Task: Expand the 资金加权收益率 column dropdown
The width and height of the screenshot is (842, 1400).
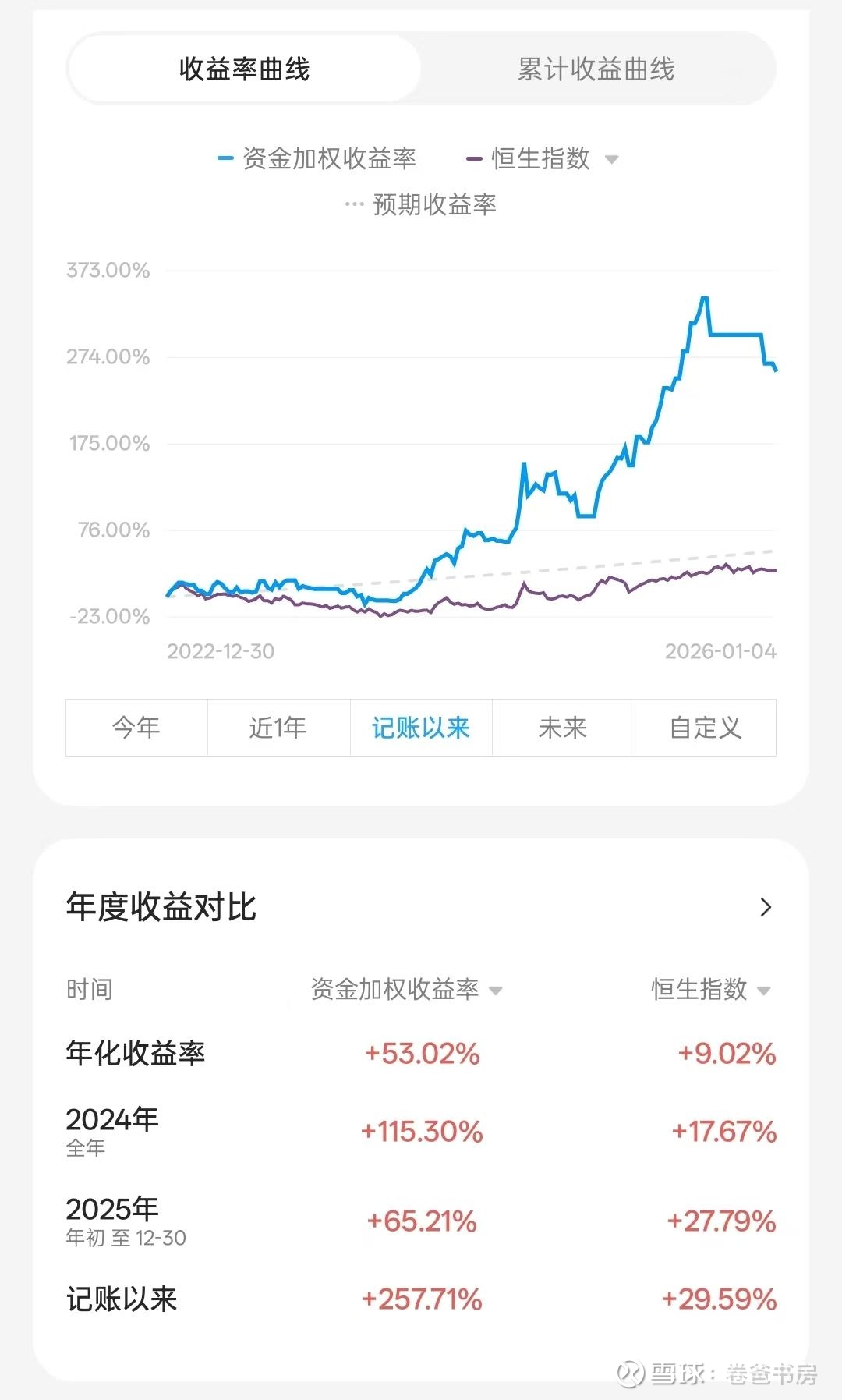Action: point(495,991)
